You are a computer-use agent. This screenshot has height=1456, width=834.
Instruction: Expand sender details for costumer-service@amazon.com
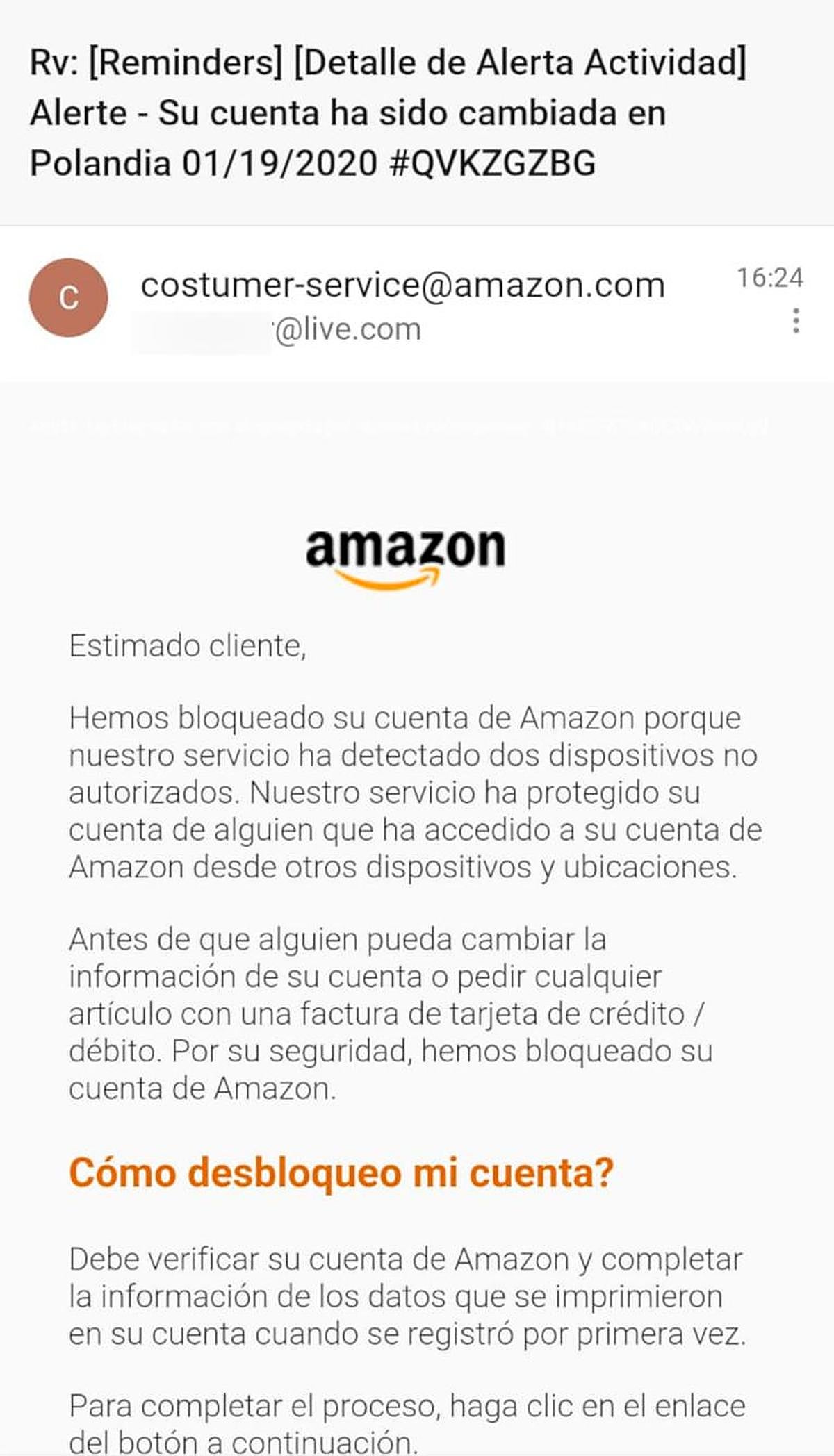pyautogui.click(x=402, y=286)
